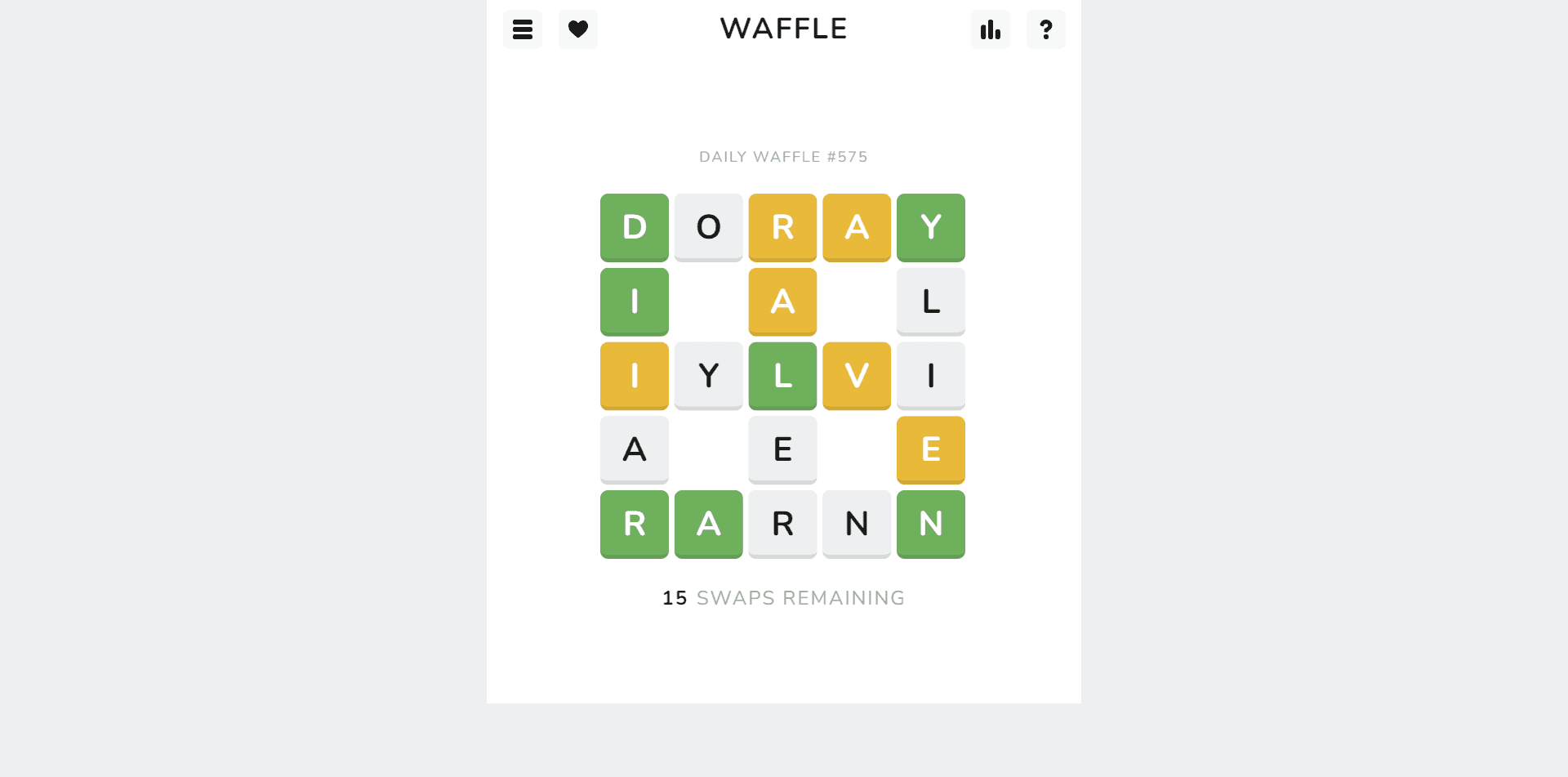Select the green L tile
The height and width of the screenshot is (777, 1568).
coord(782,376)
